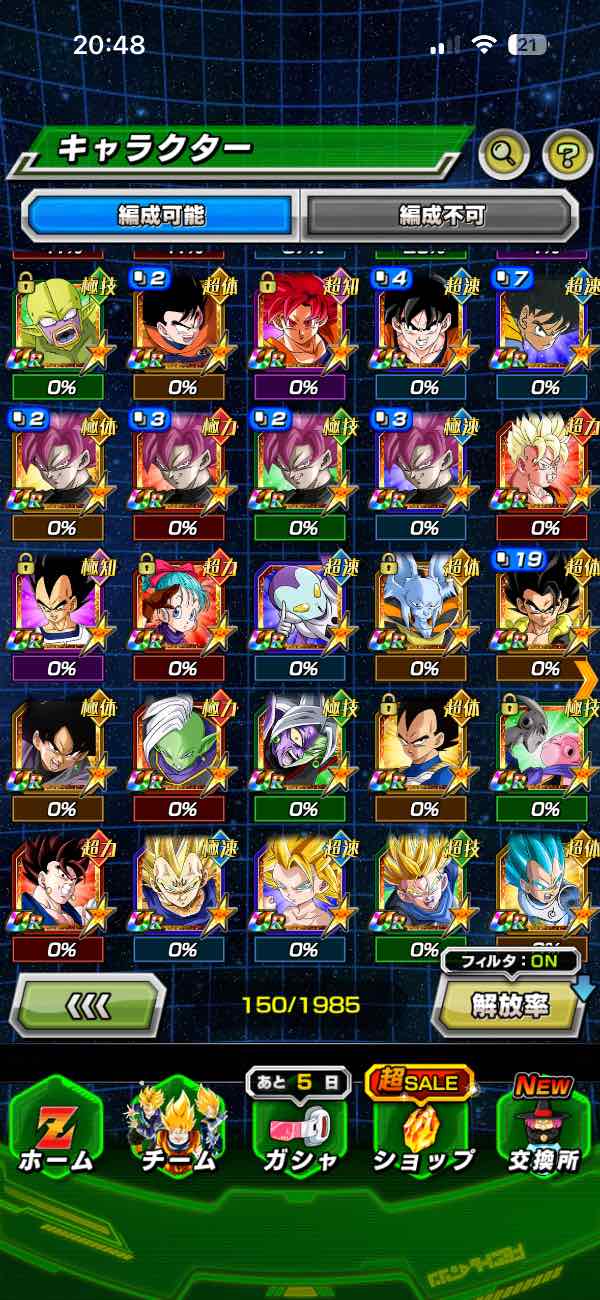This screenshot has width=600, height=1300.
Task: Switch to the 編成可能 tab
Action: (161, 215)
